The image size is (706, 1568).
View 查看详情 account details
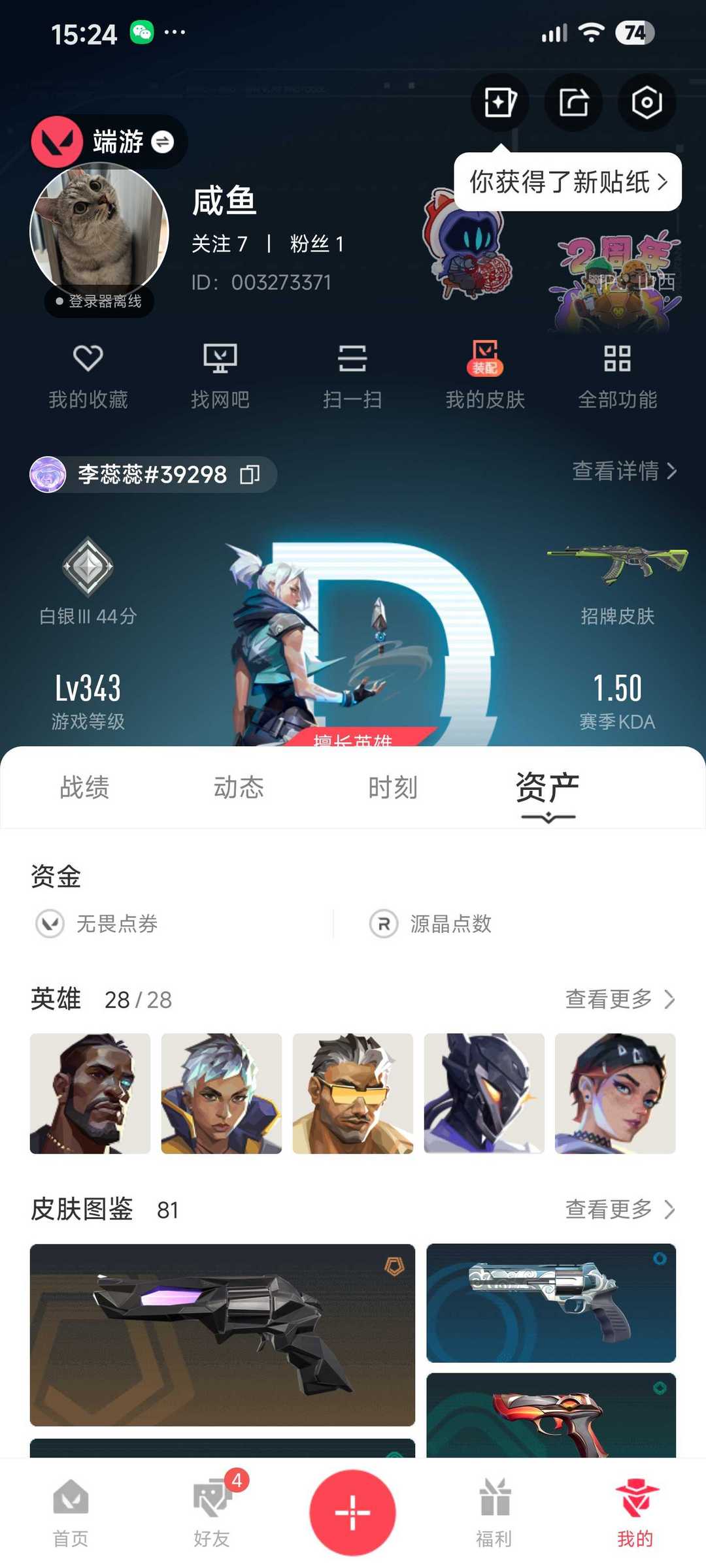coord(624,470)
